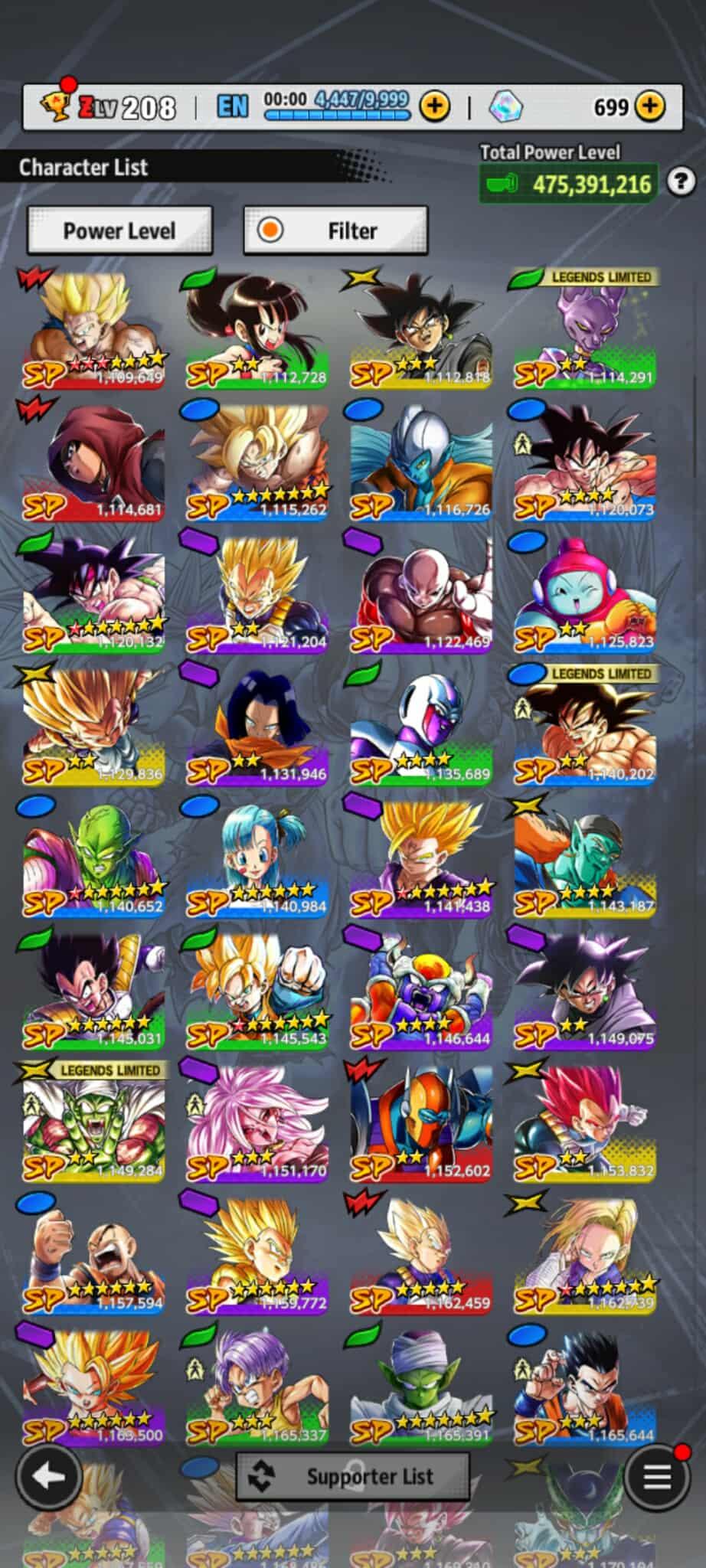Go back with the arrow button

click(x=49, y=1477)
